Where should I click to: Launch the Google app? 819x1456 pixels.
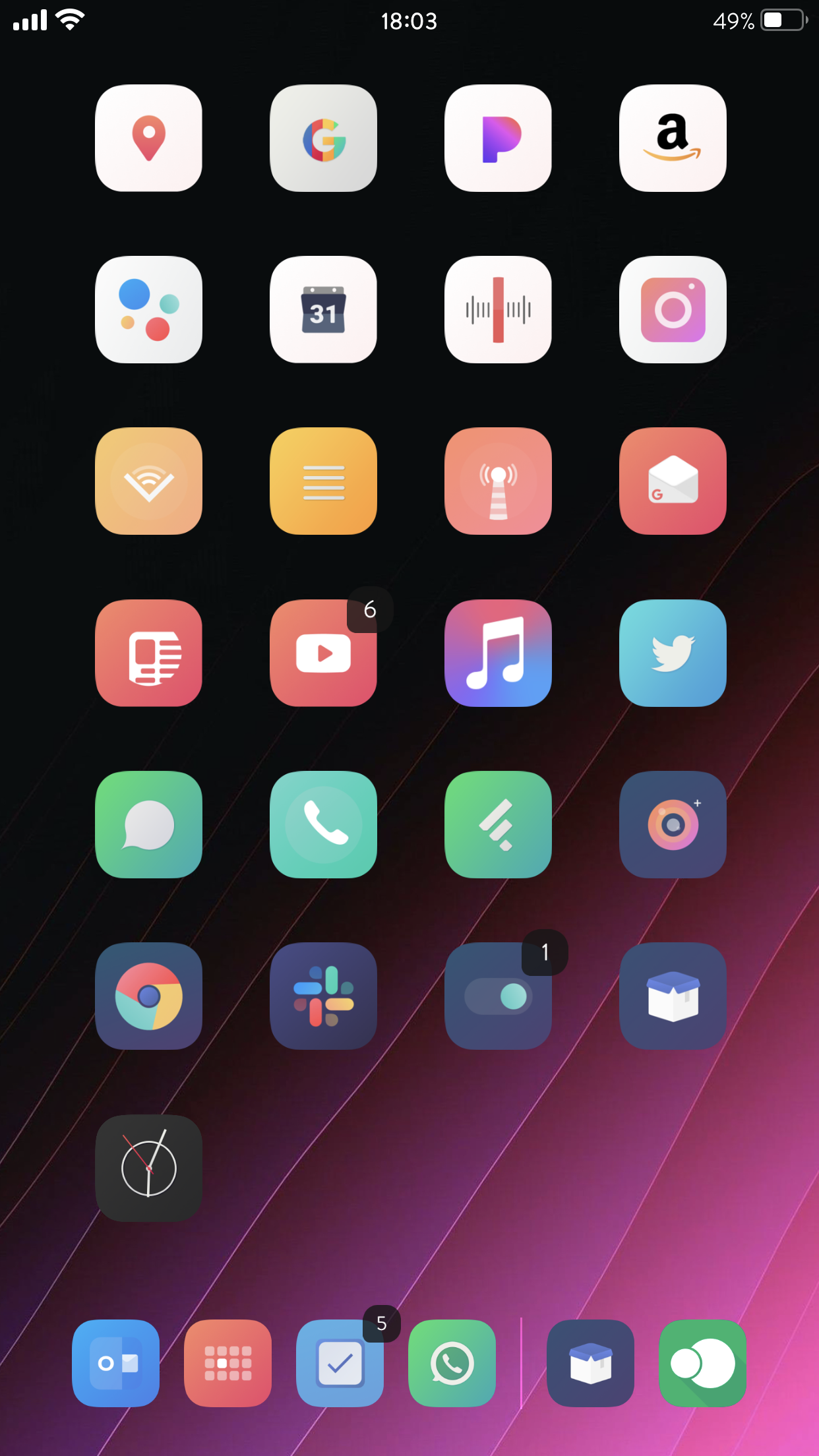point(323,138)
